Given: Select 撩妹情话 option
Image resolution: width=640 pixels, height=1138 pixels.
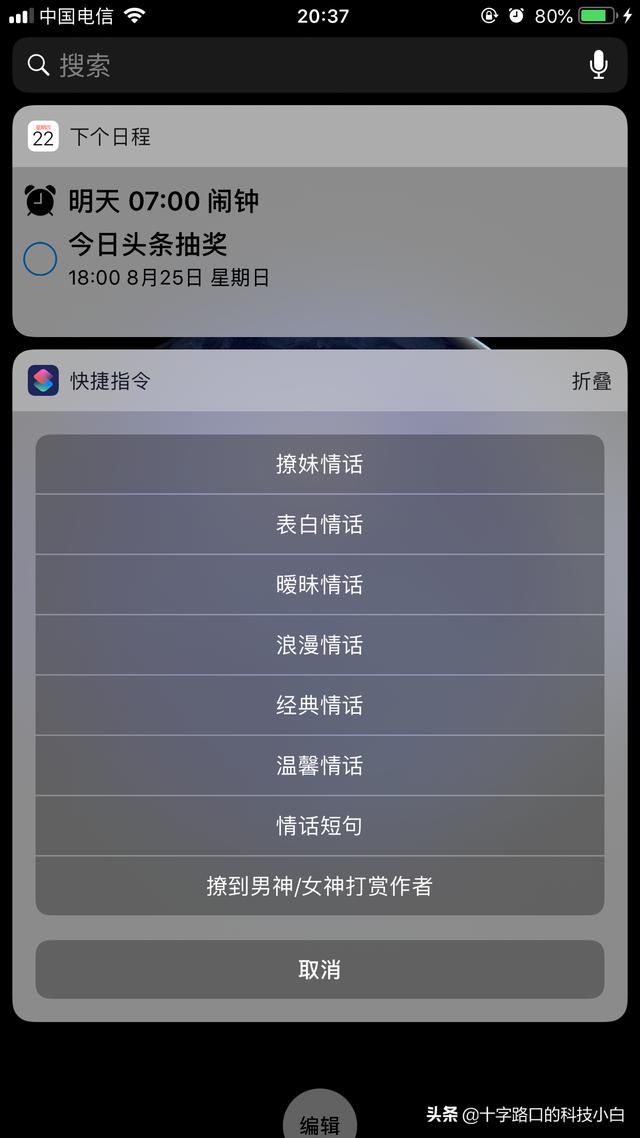Looking at the screenshot, I should [x=320, y=464].
